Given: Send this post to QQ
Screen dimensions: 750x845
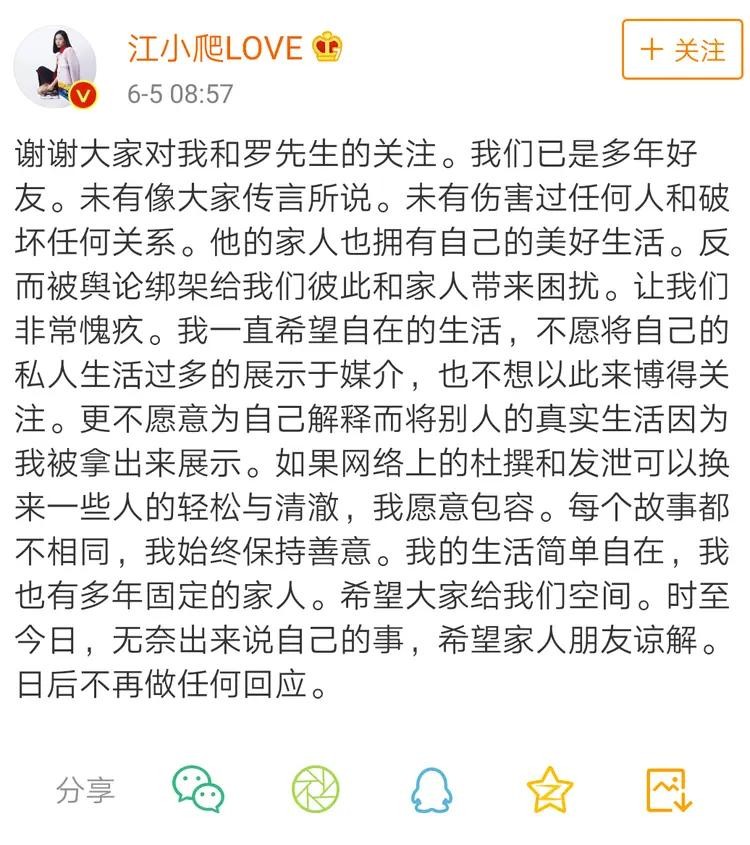Looking at the screenshot, I should tap(432, 790).
